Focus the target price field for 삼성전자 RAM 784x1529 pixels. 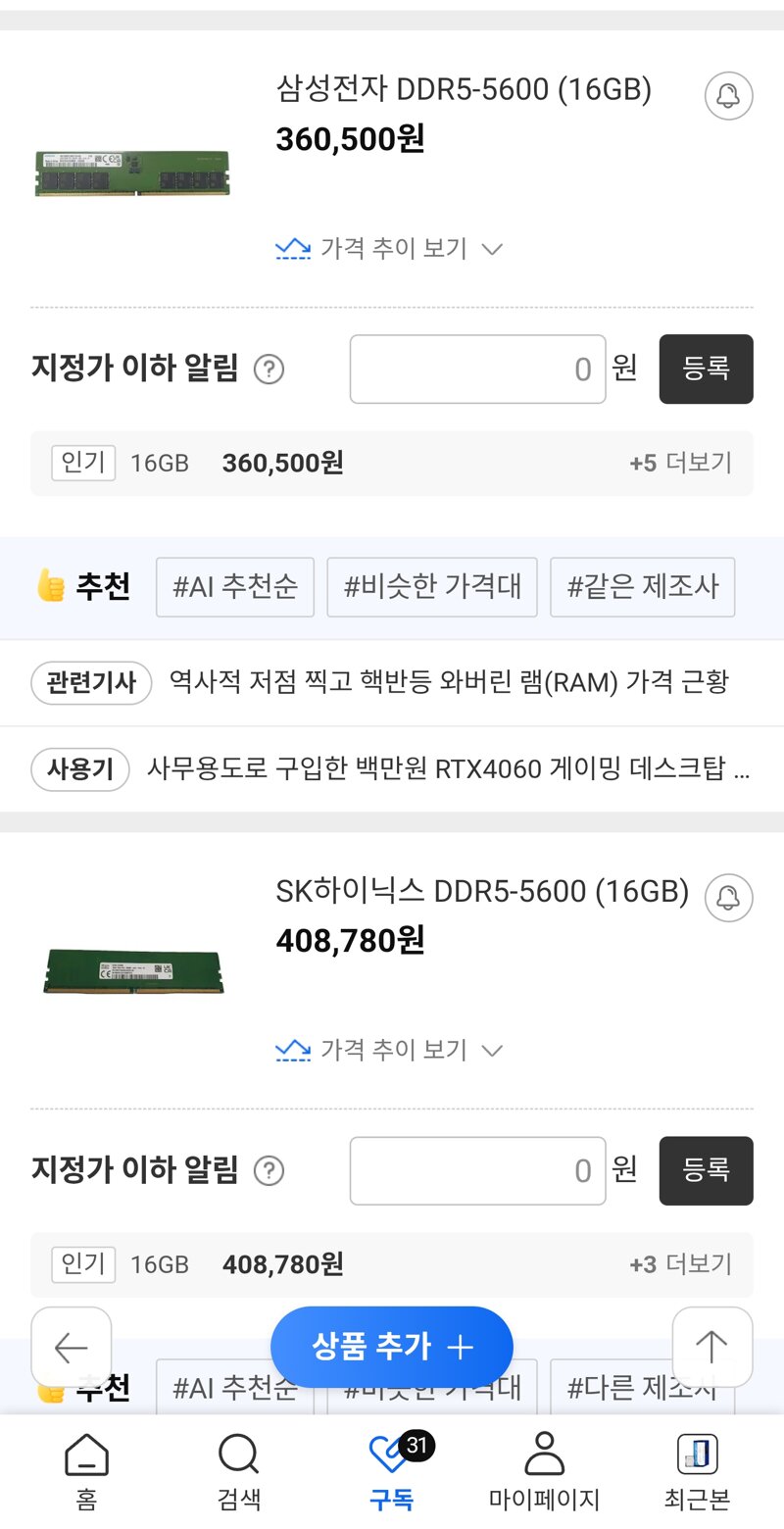(477, 370)
